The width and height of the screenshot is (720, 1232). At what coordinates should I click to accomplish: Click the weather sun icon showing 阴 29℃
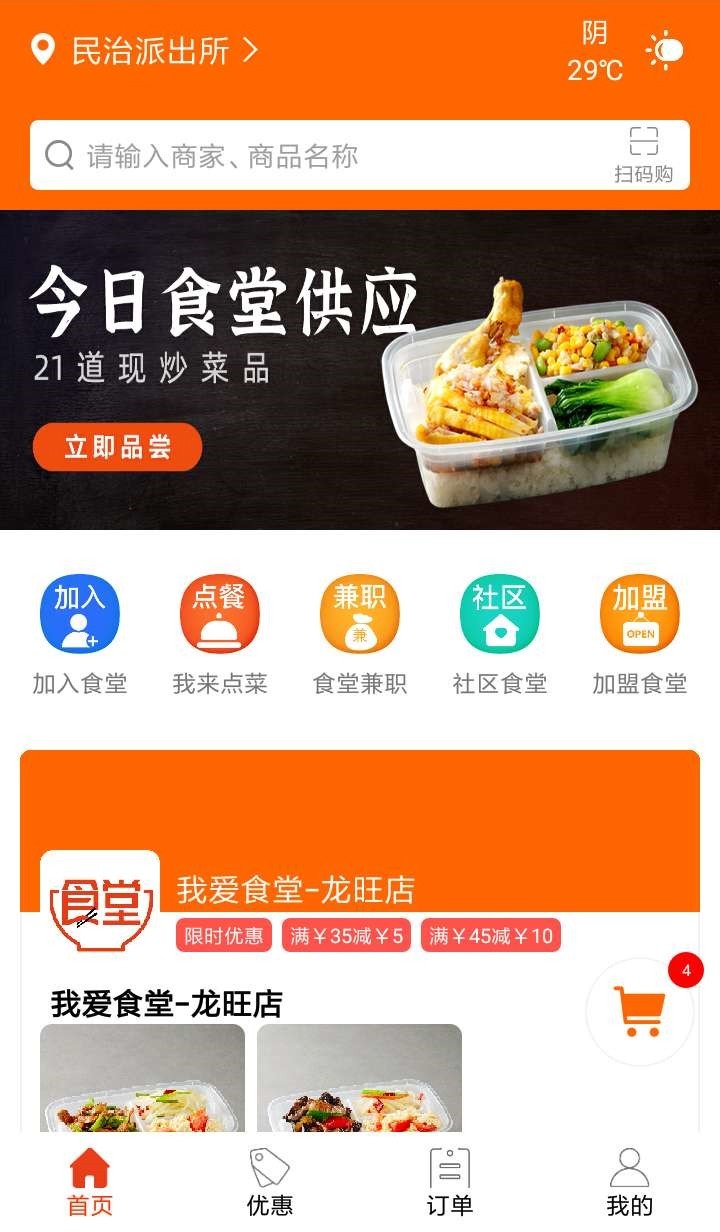(x=664, y=48)
